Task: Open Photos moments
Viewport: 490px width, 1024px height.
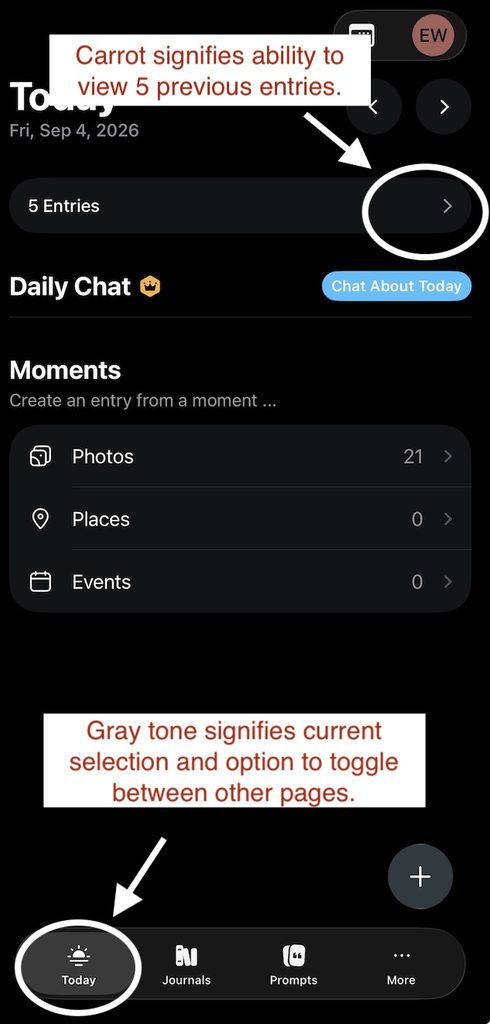Action: click(240, 456)
